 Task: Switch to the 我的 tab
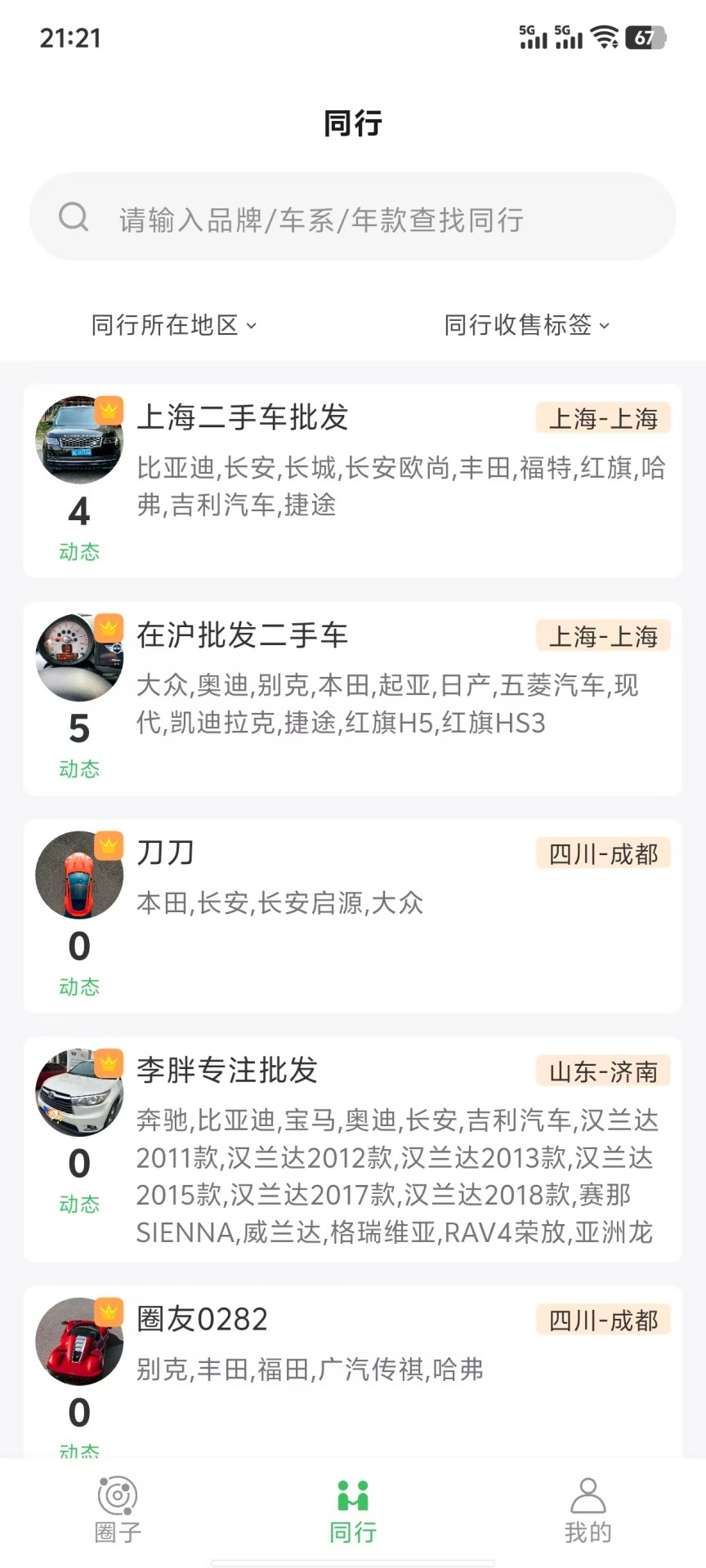pos(588,1512)
